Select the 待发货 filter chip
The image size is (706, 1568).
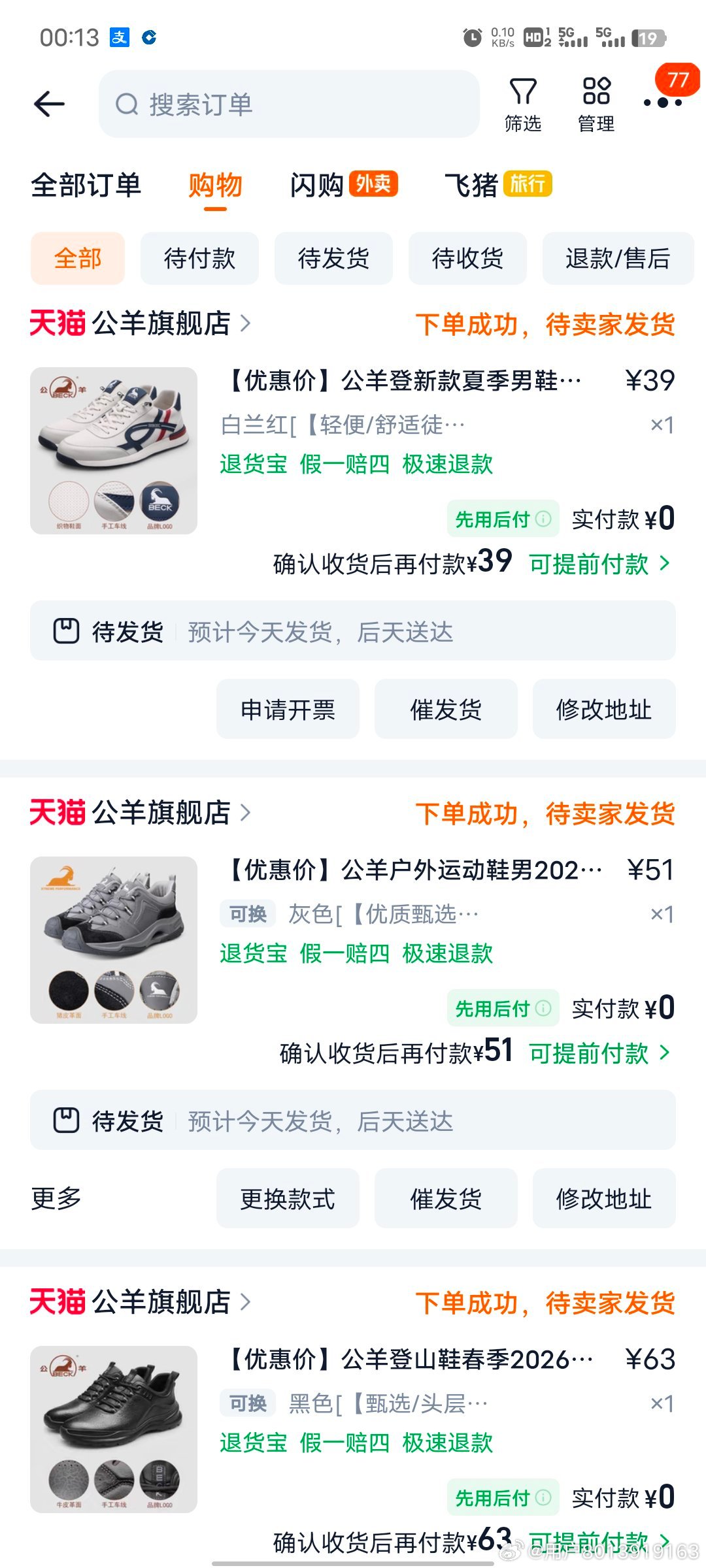[333, 258]
